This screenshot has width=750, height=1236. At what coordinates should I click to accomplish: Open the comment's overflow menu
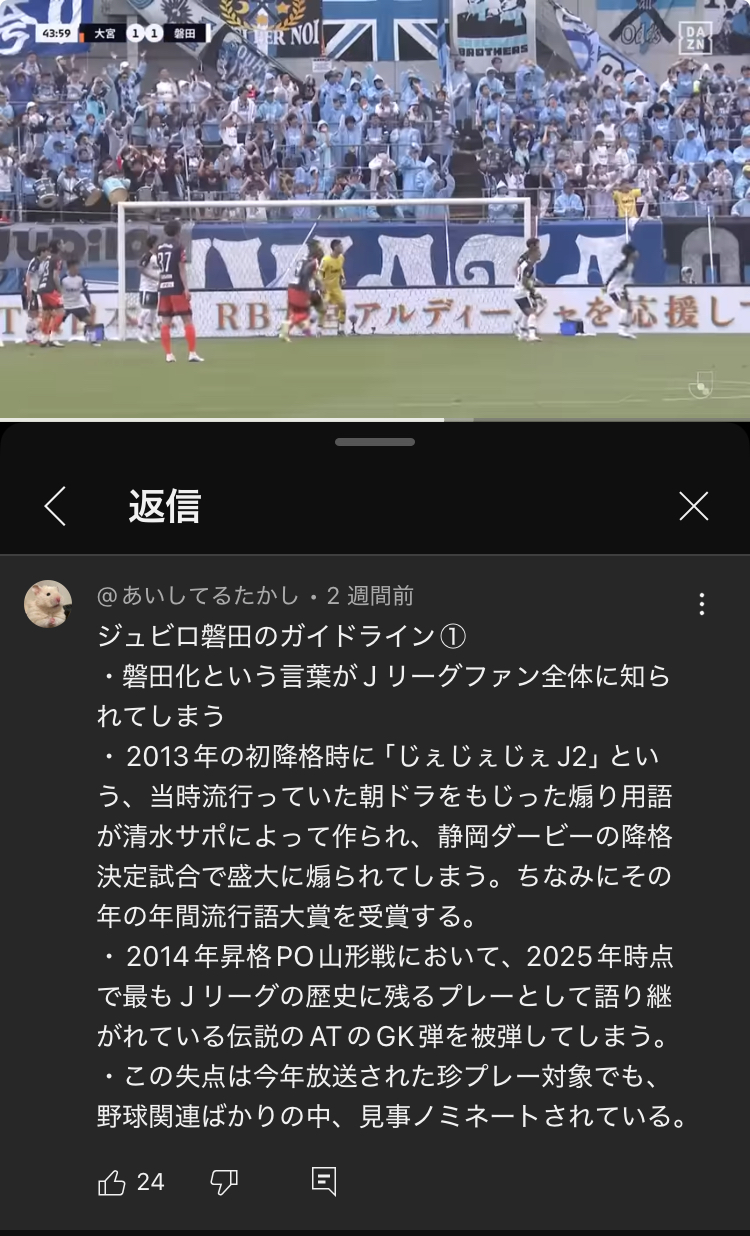click(x=702, y=604)
